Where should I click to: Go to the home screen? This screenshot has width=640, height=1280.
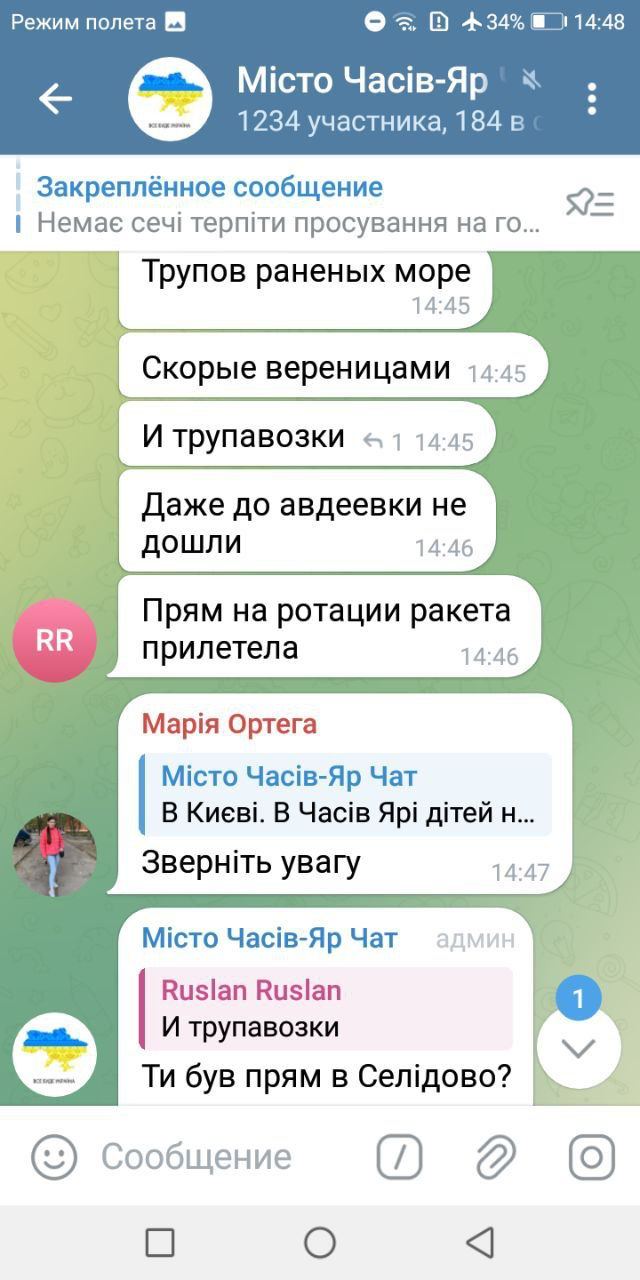pos(320,1243)
